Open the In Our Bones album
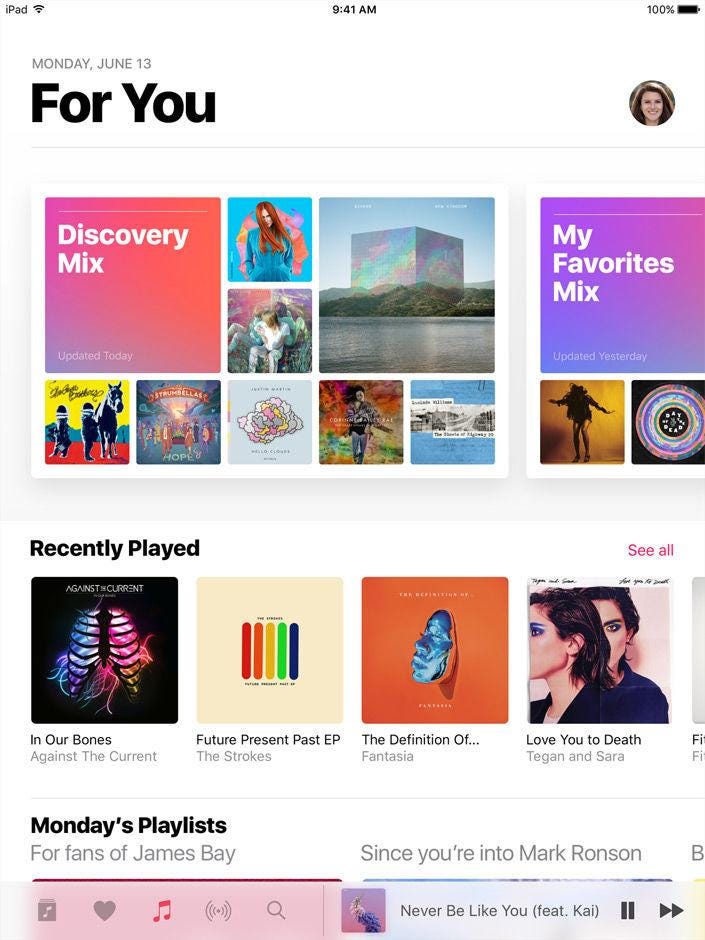Viewport: 705px width, 940px height. 104,650
